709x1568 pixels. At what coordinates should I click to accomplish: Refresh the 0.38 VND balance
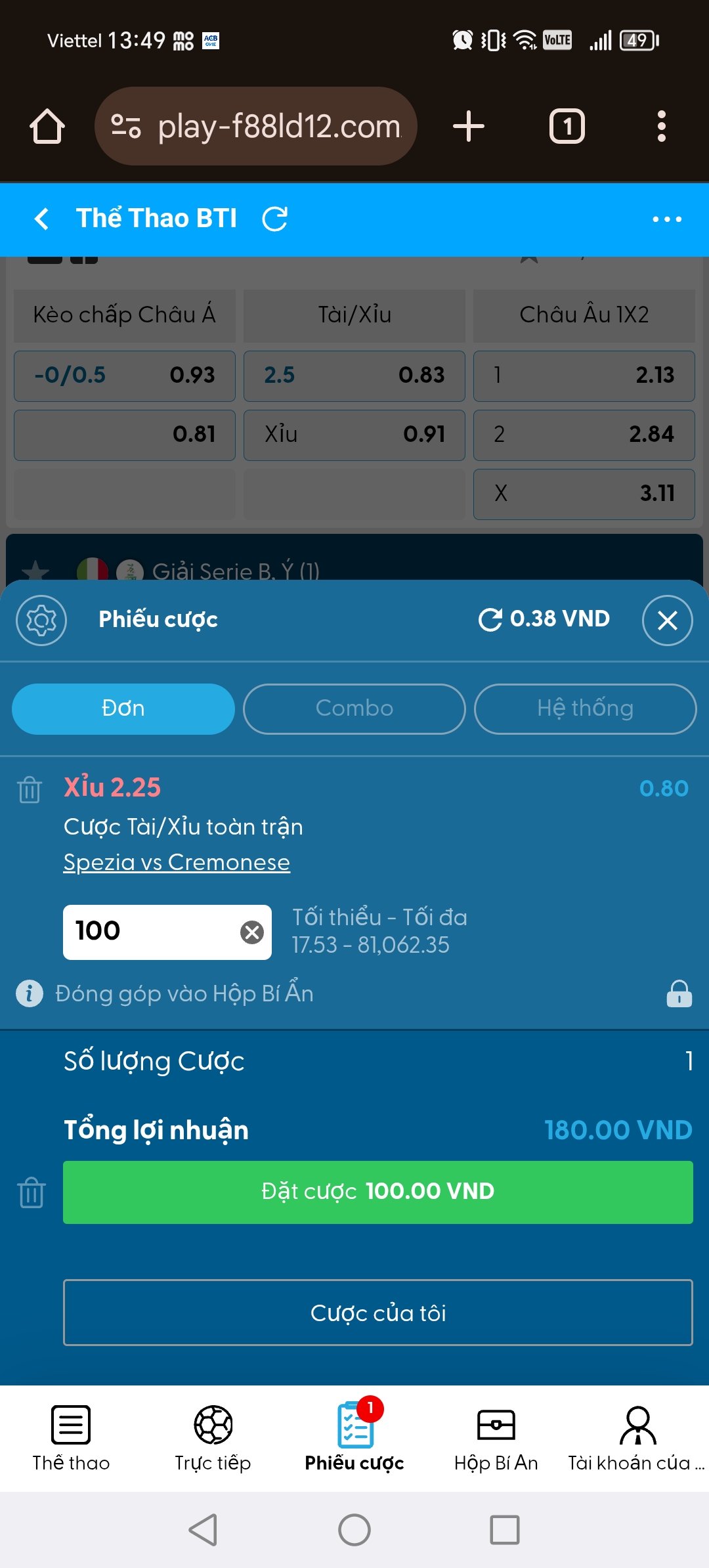(x=490, y=619)
